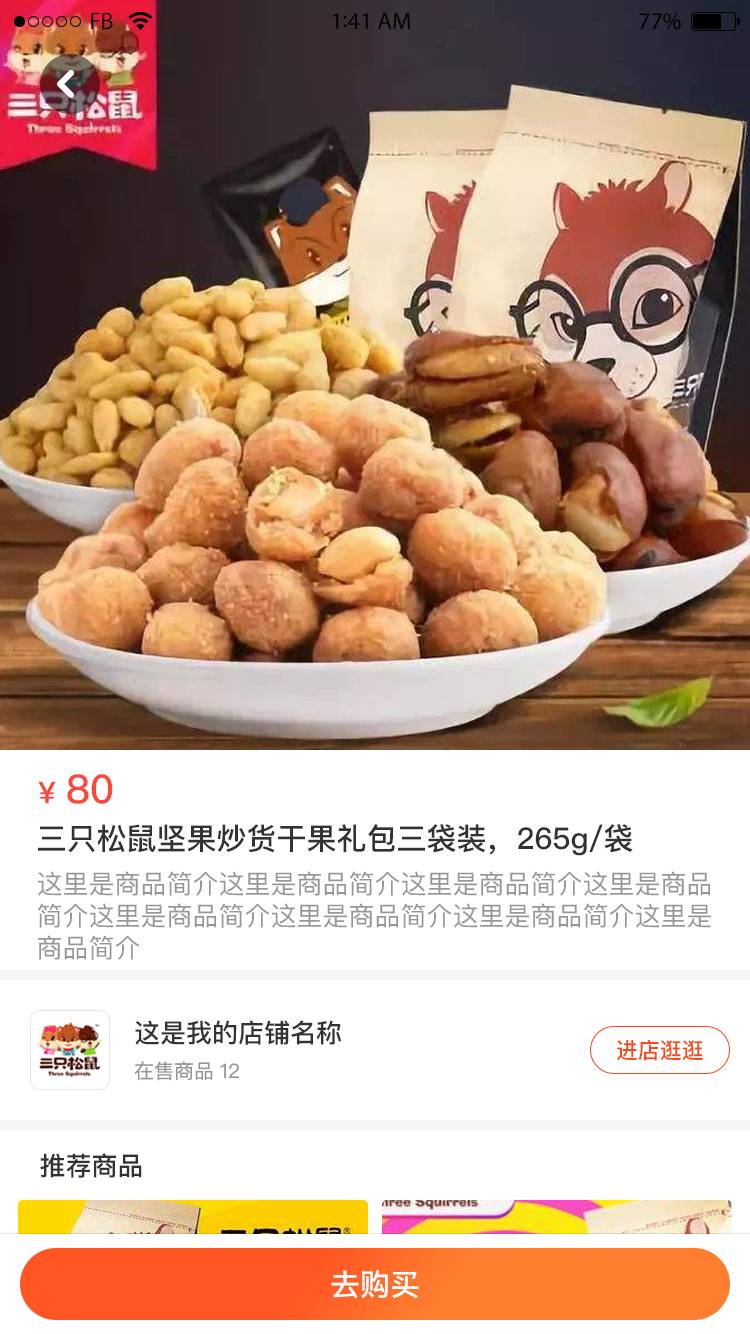Tap 去购买 to buy now

375,1284
